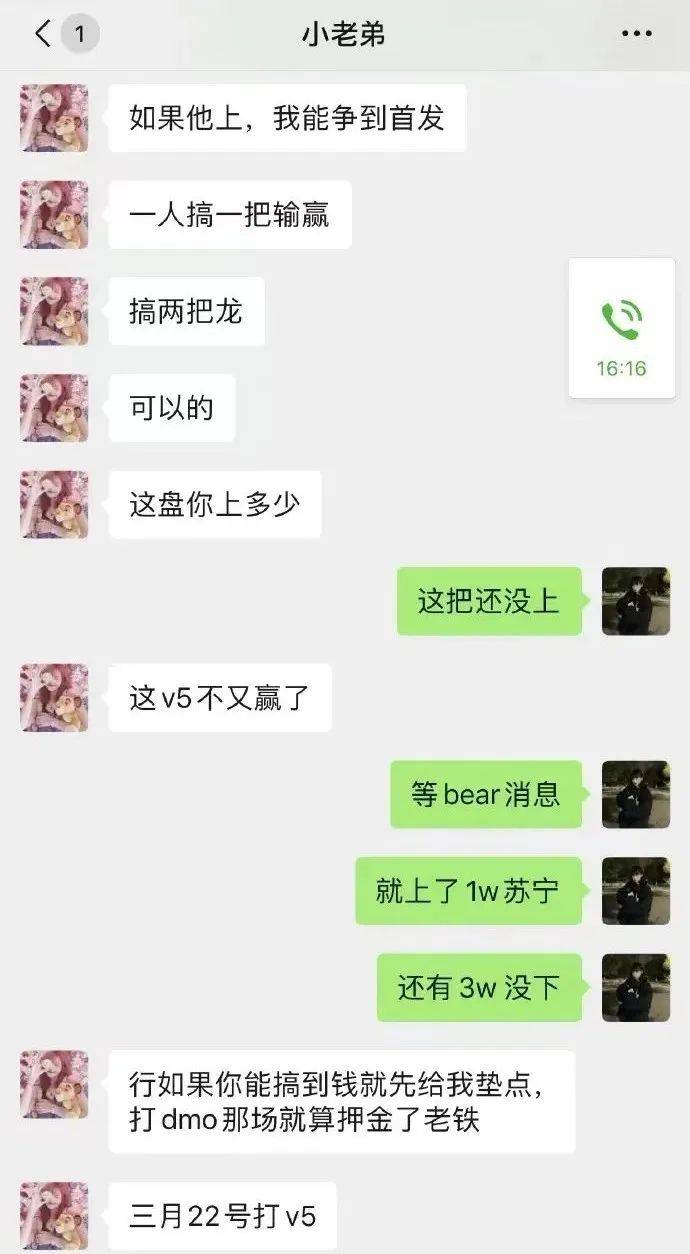Open my profile picture beside 这把还没上
The image size is (690, 1254).
[635, 601]
